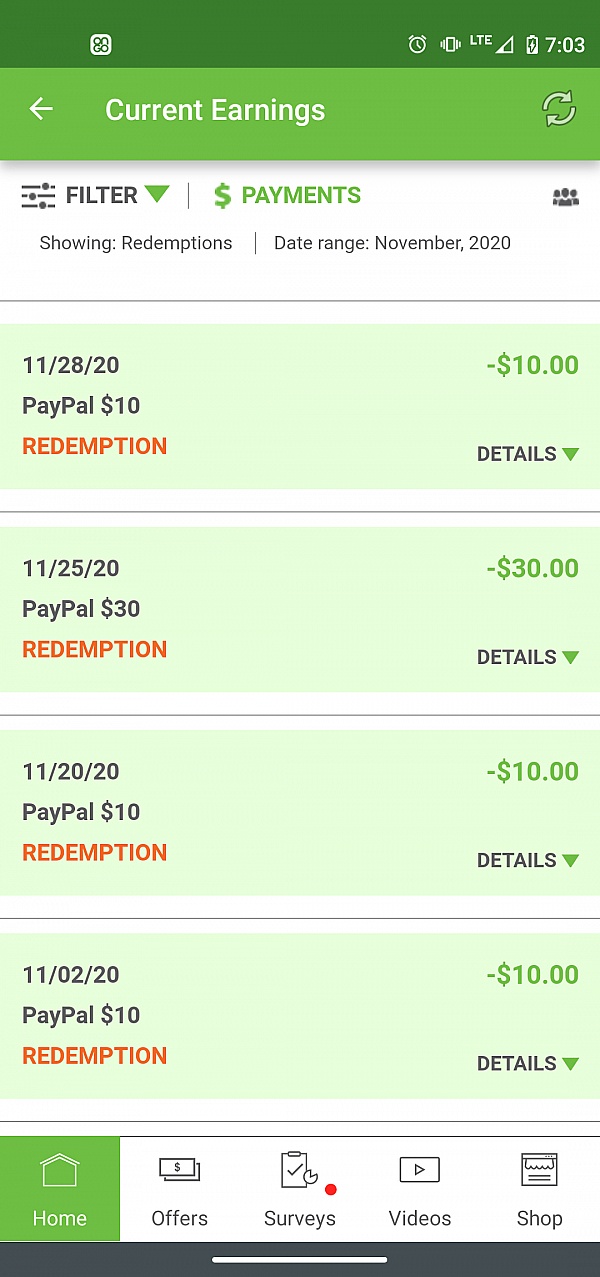Viewport: 600px width, 1277px height.
Task: Open the PAYMENTS section
Action: point(287,195)
